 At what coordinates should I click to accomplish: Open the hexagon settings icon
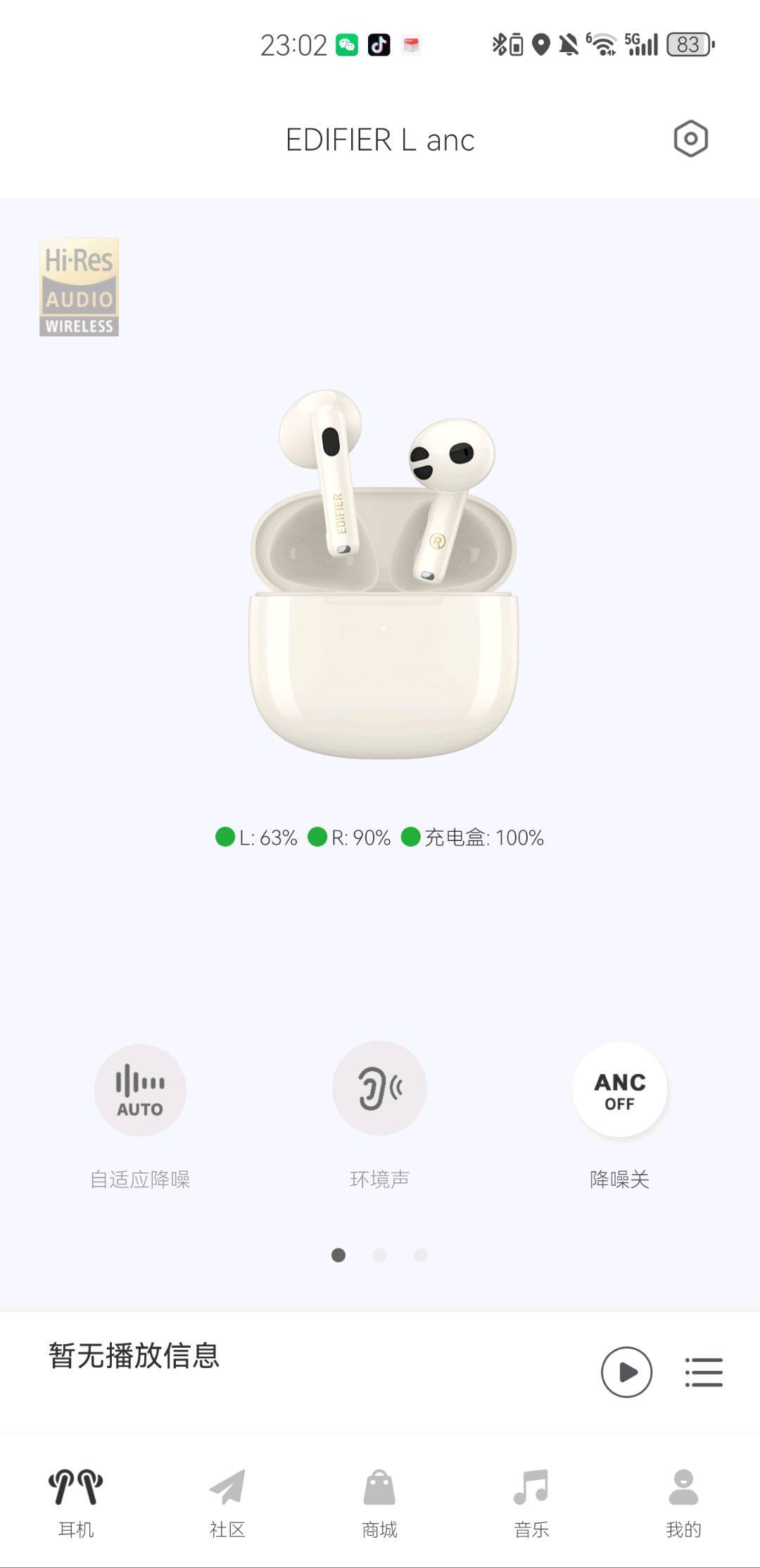tap(690, 139)
